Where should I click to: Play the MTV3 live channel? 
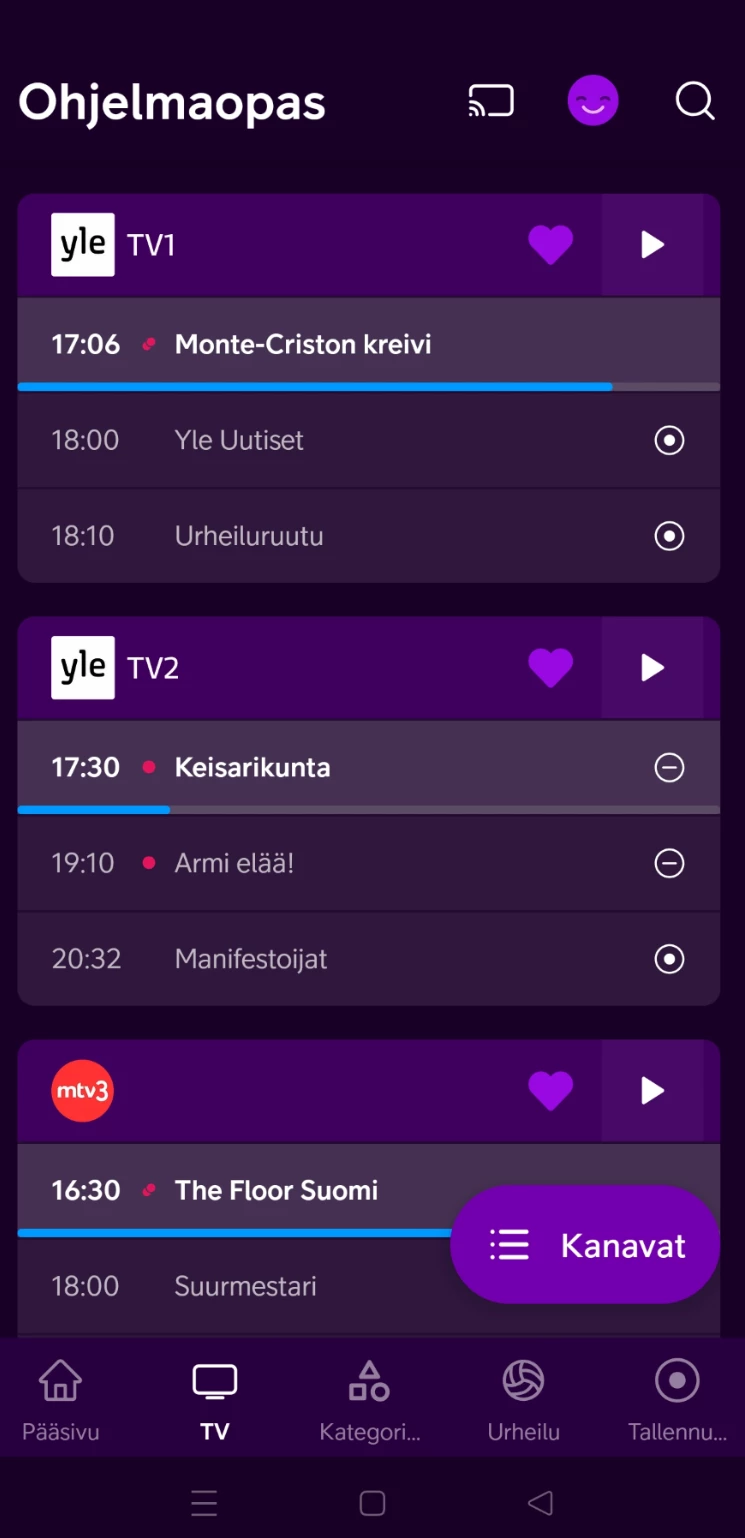coord(653,1090)
